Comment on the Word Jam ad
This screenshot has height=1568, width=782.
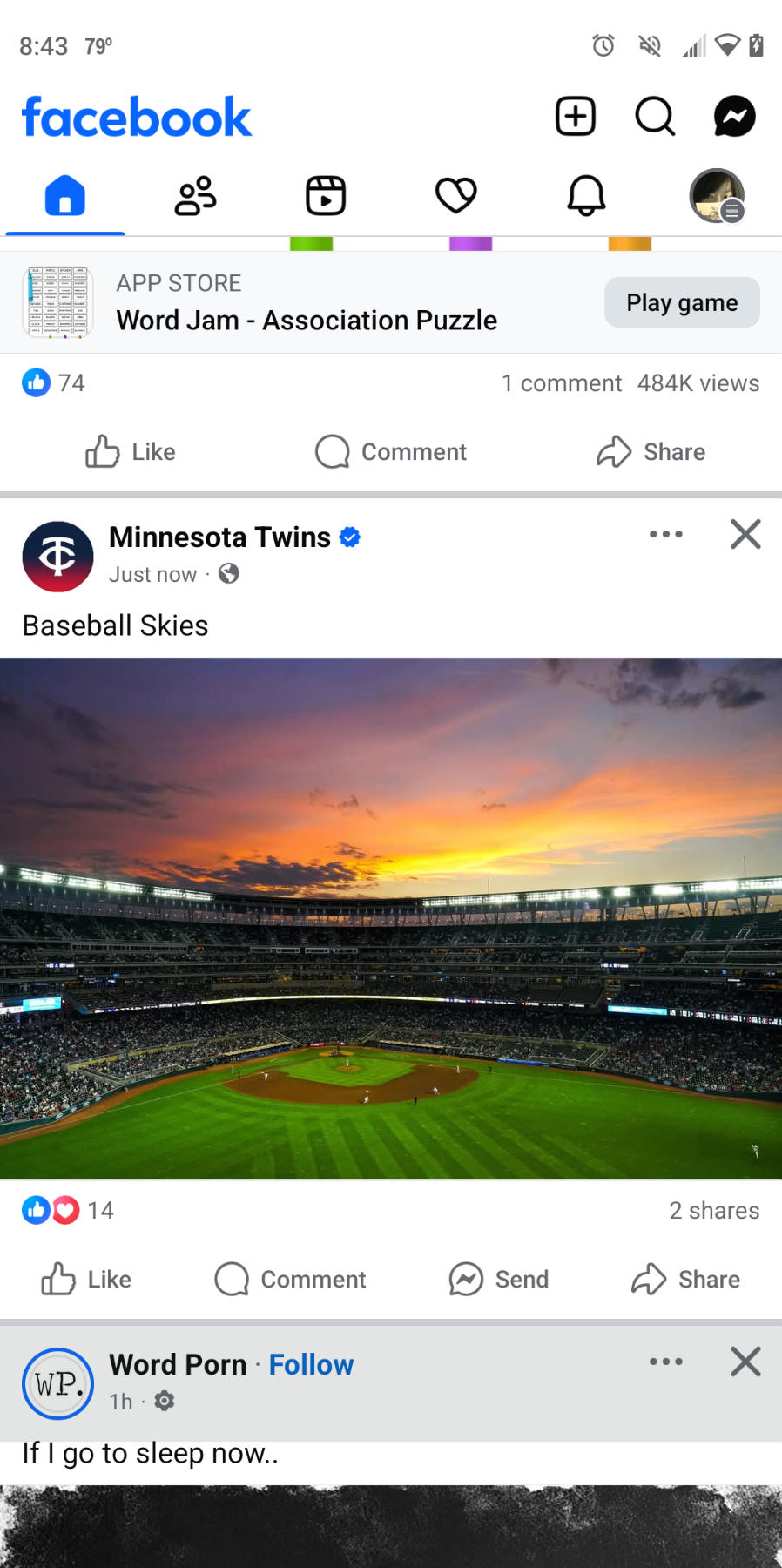coord(391,452)
